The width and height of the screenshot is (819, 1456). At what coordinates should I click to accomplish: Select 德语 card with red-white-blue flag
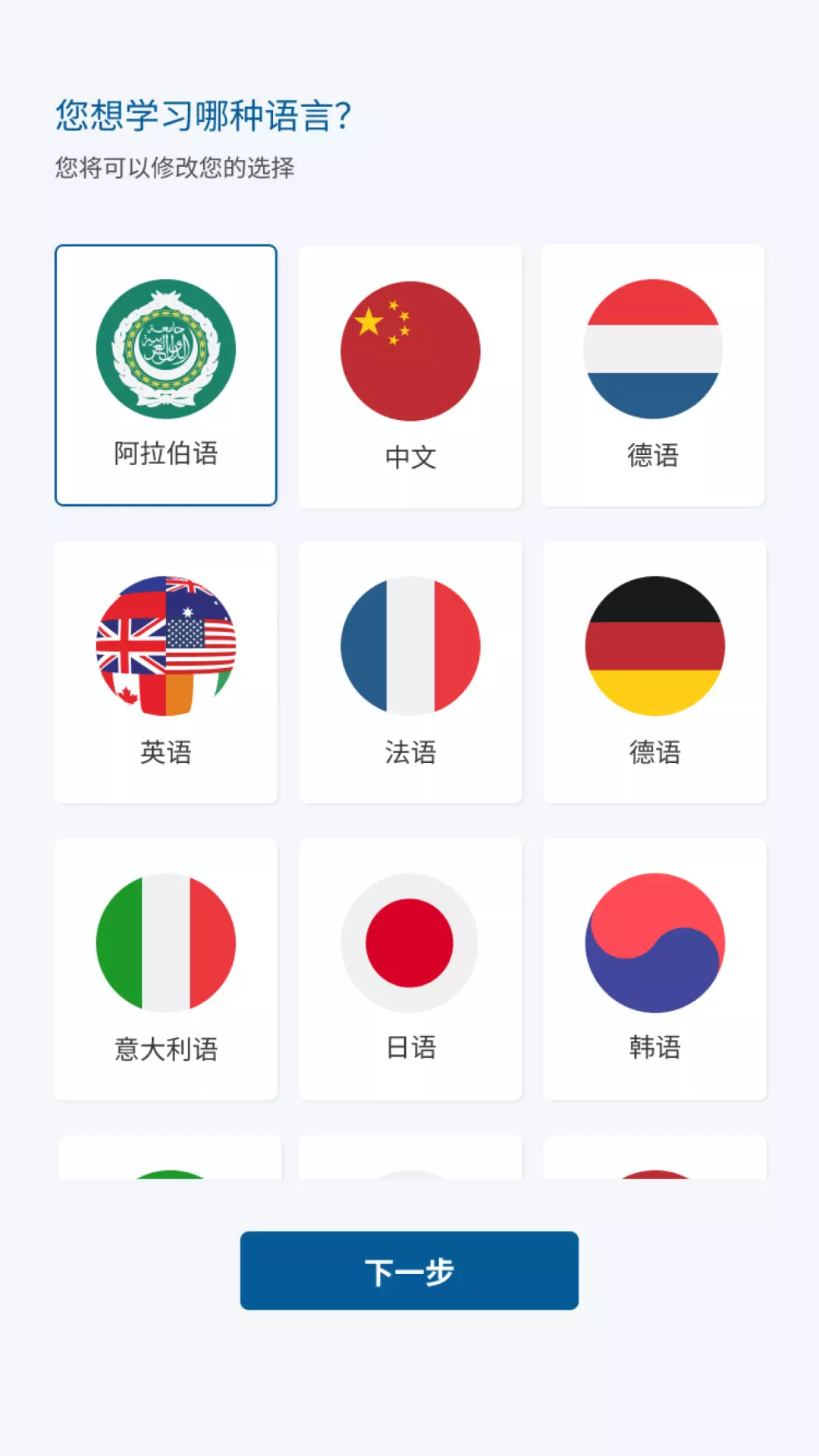click(x=653, y=375)
